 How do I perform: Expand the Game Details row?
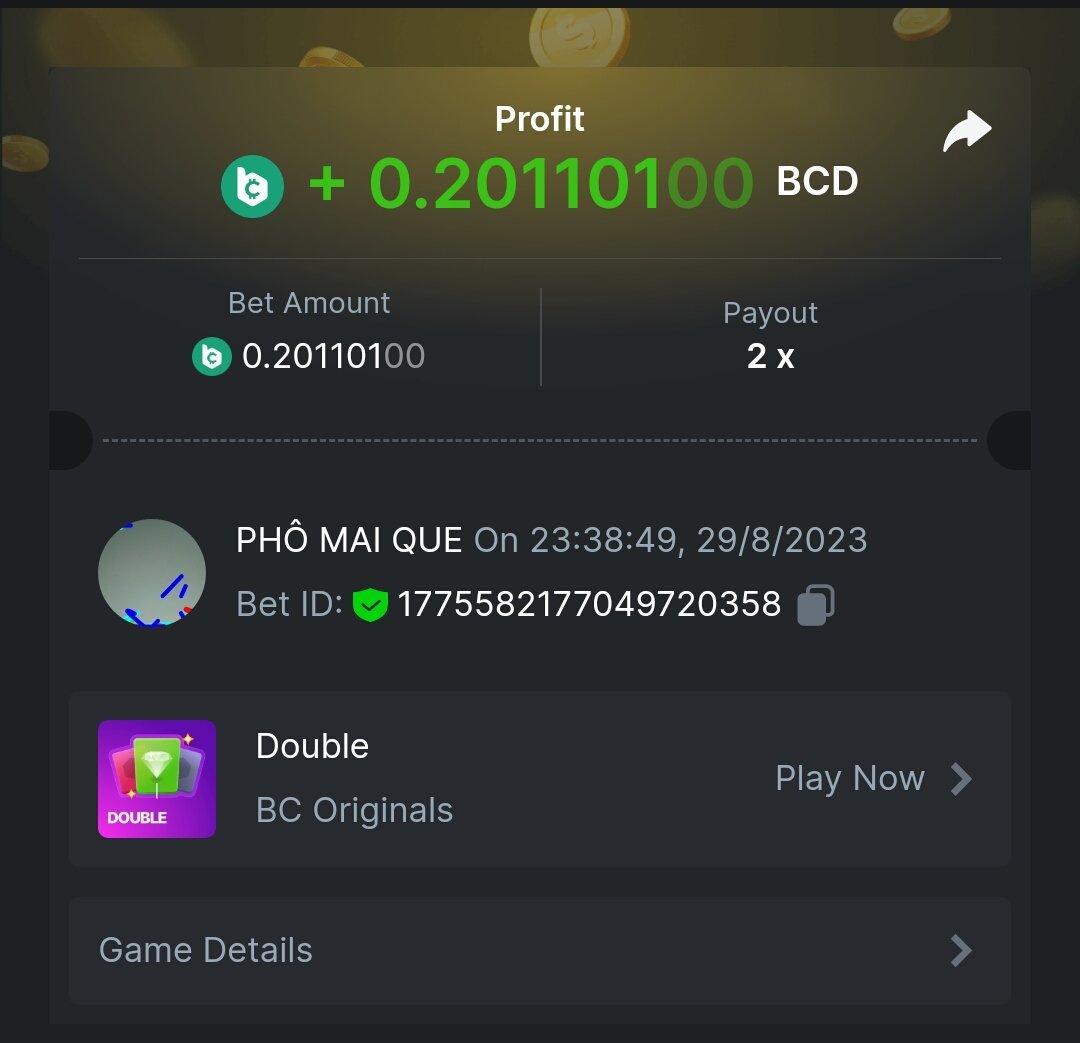[540, 950]
